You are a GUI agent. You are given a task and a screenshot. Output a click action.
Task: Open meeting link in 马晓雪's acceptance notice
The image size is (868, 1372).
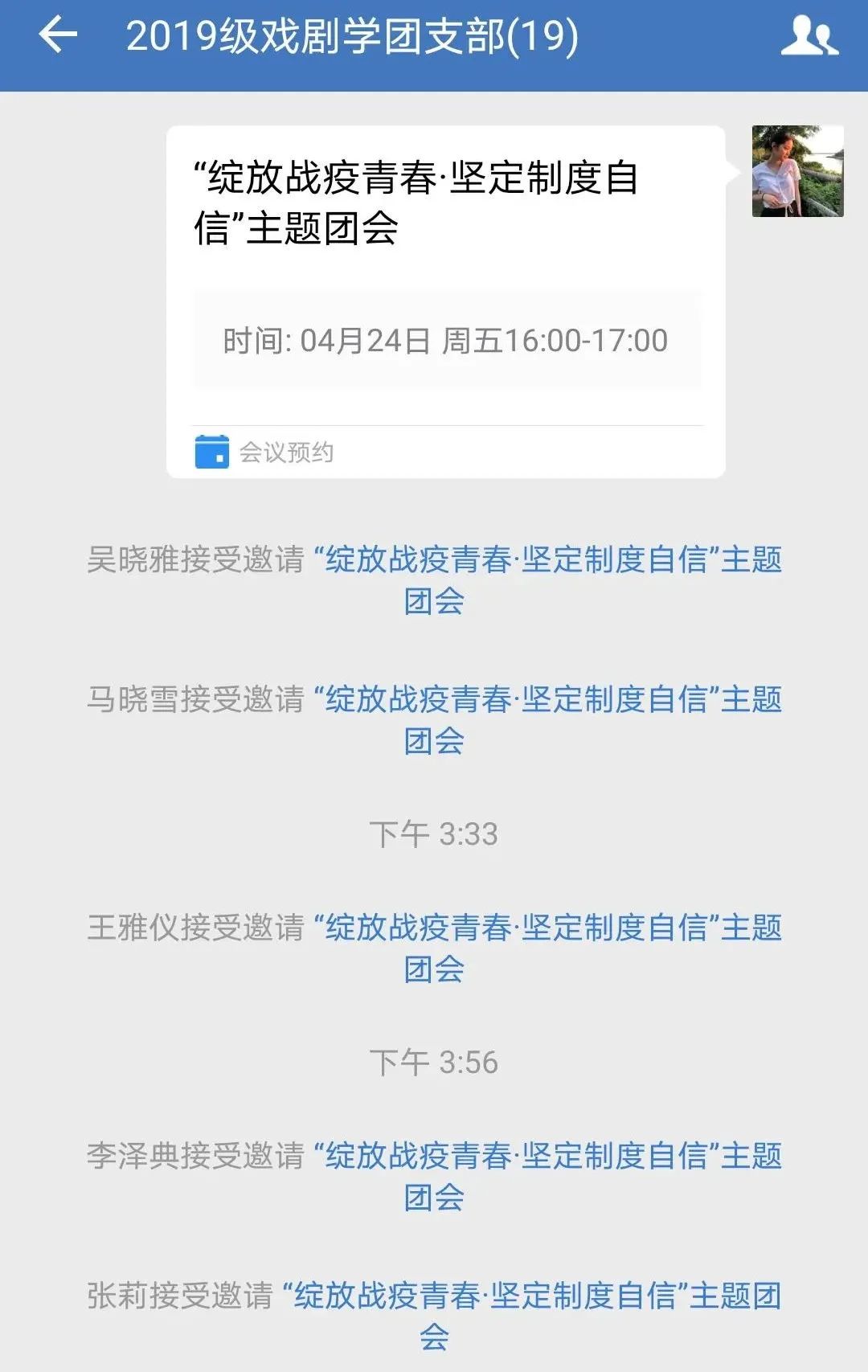(x=547, y=700)
